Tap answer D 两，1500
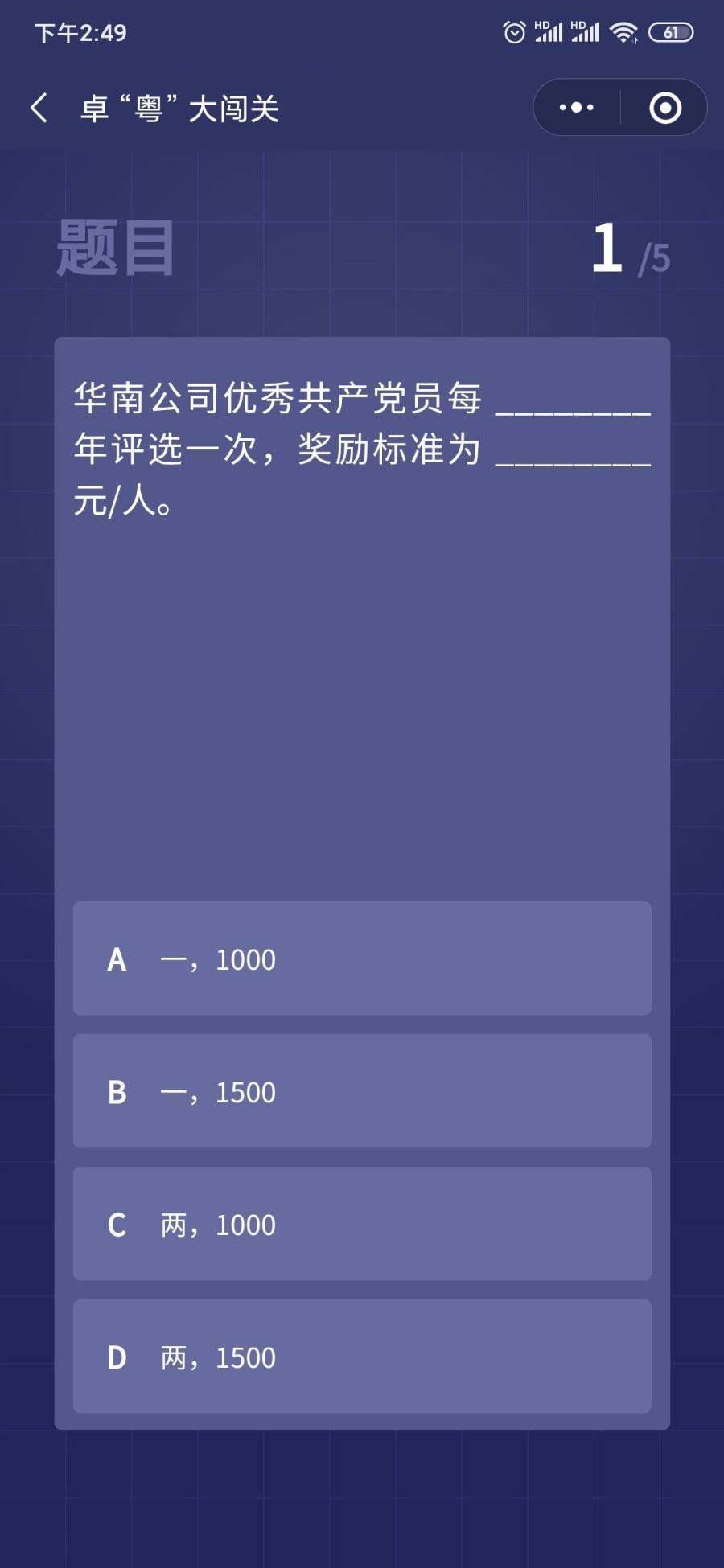 pyautogui.click(x=362, y=1357)
